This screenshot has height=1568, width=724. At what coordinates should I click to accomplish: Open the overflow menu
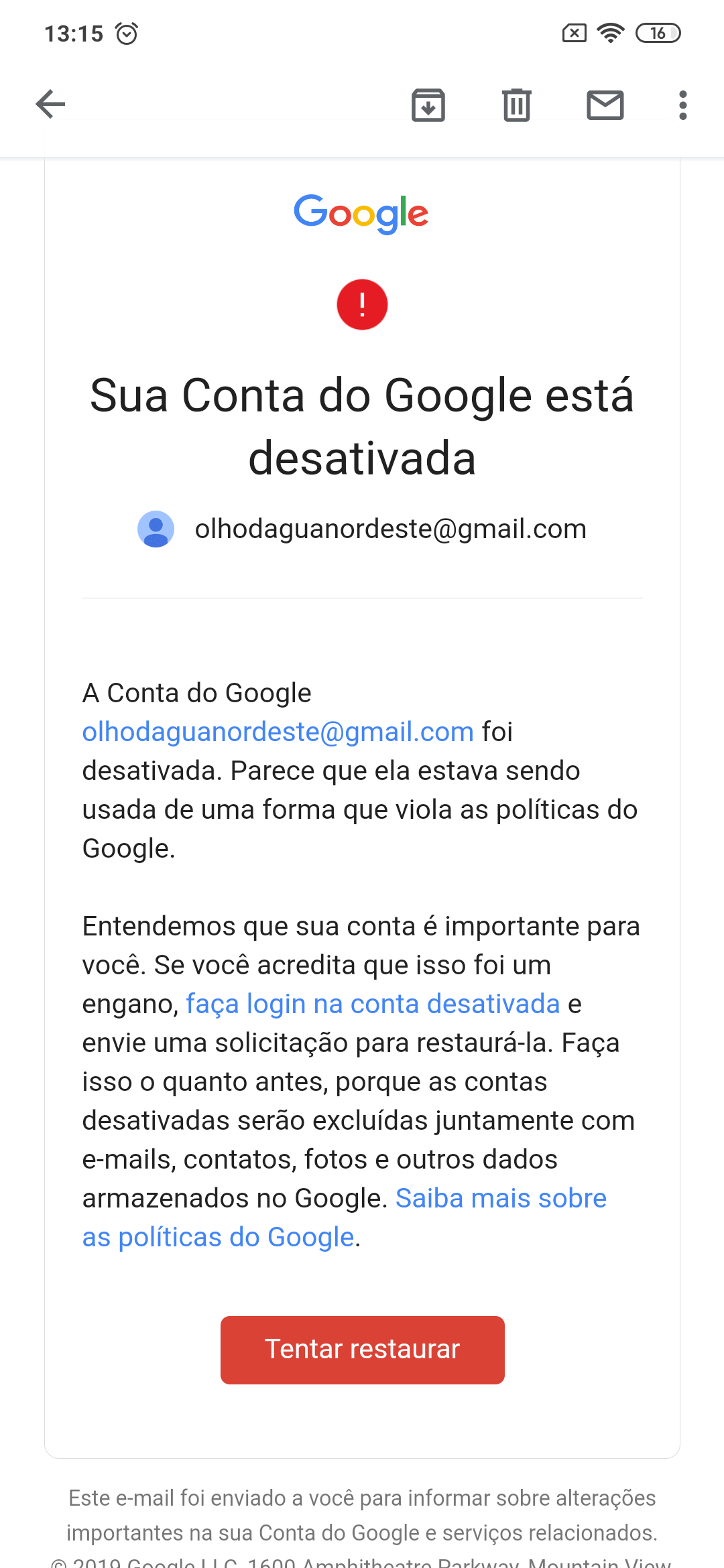click(682, 105)
